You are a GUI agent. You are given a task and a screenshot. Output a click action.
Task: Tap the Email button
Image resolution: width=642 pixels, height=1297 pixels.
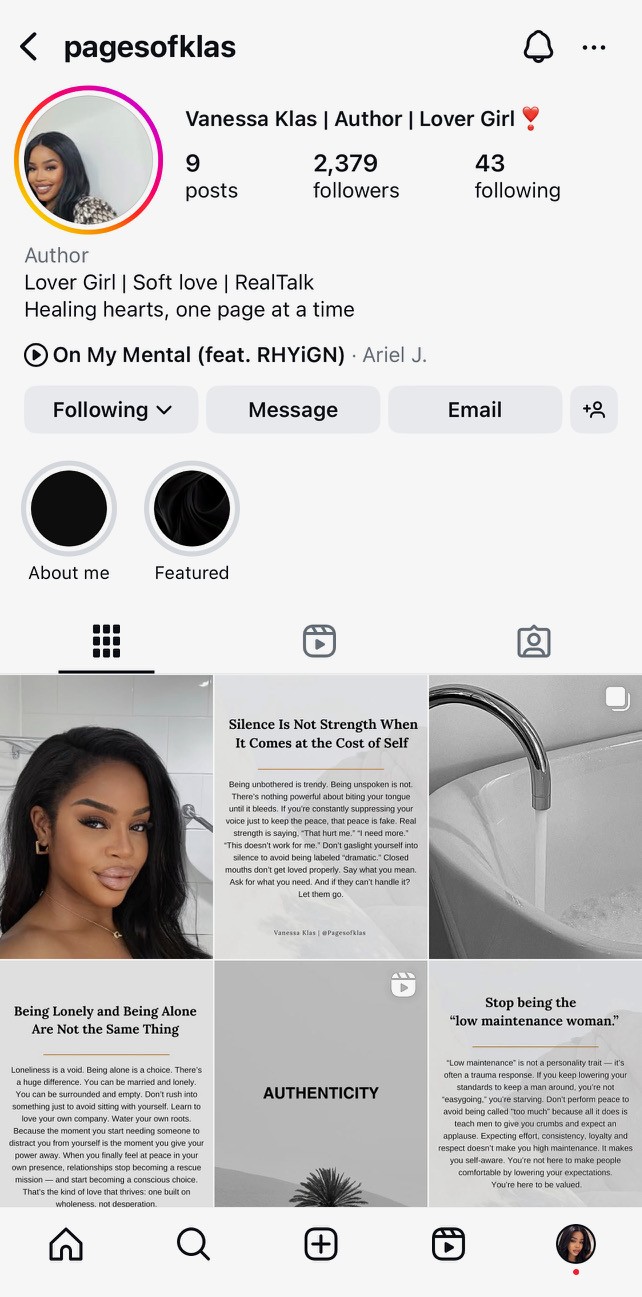coord(474,410)
